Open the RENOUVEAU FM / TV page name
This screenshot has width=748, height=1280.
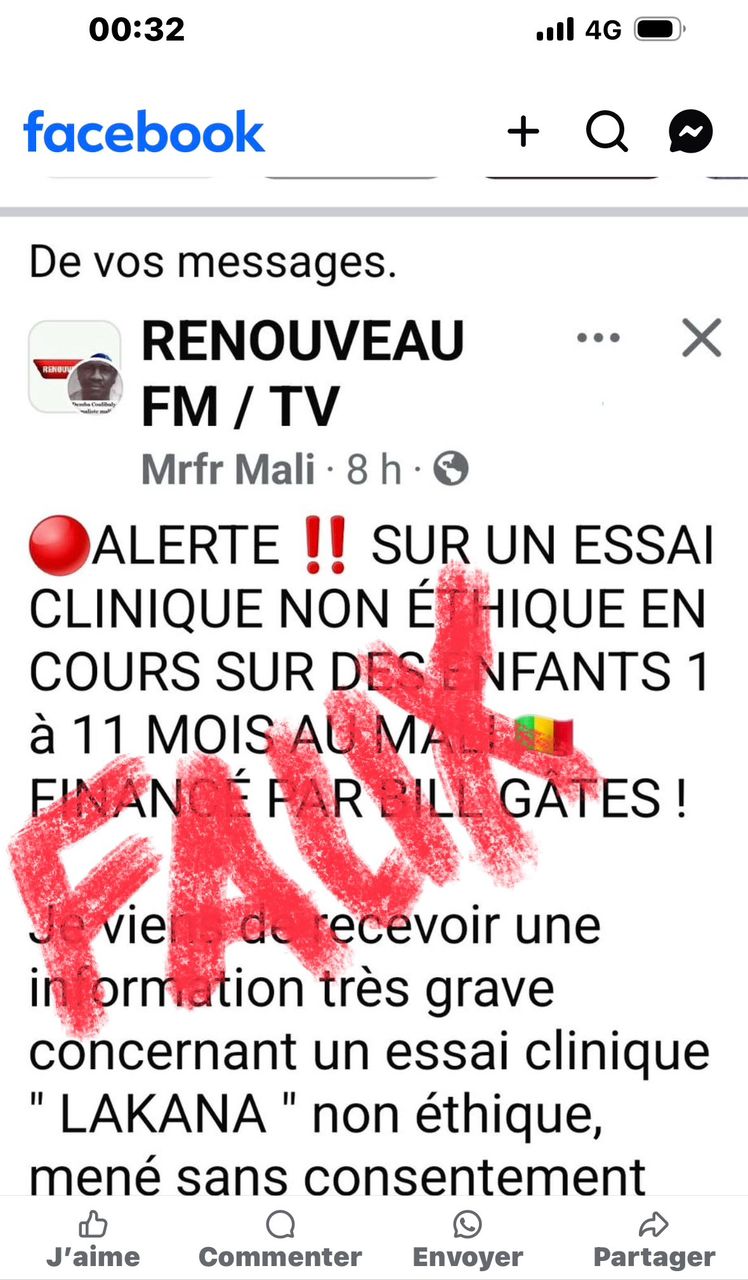[x=300, y=370]
